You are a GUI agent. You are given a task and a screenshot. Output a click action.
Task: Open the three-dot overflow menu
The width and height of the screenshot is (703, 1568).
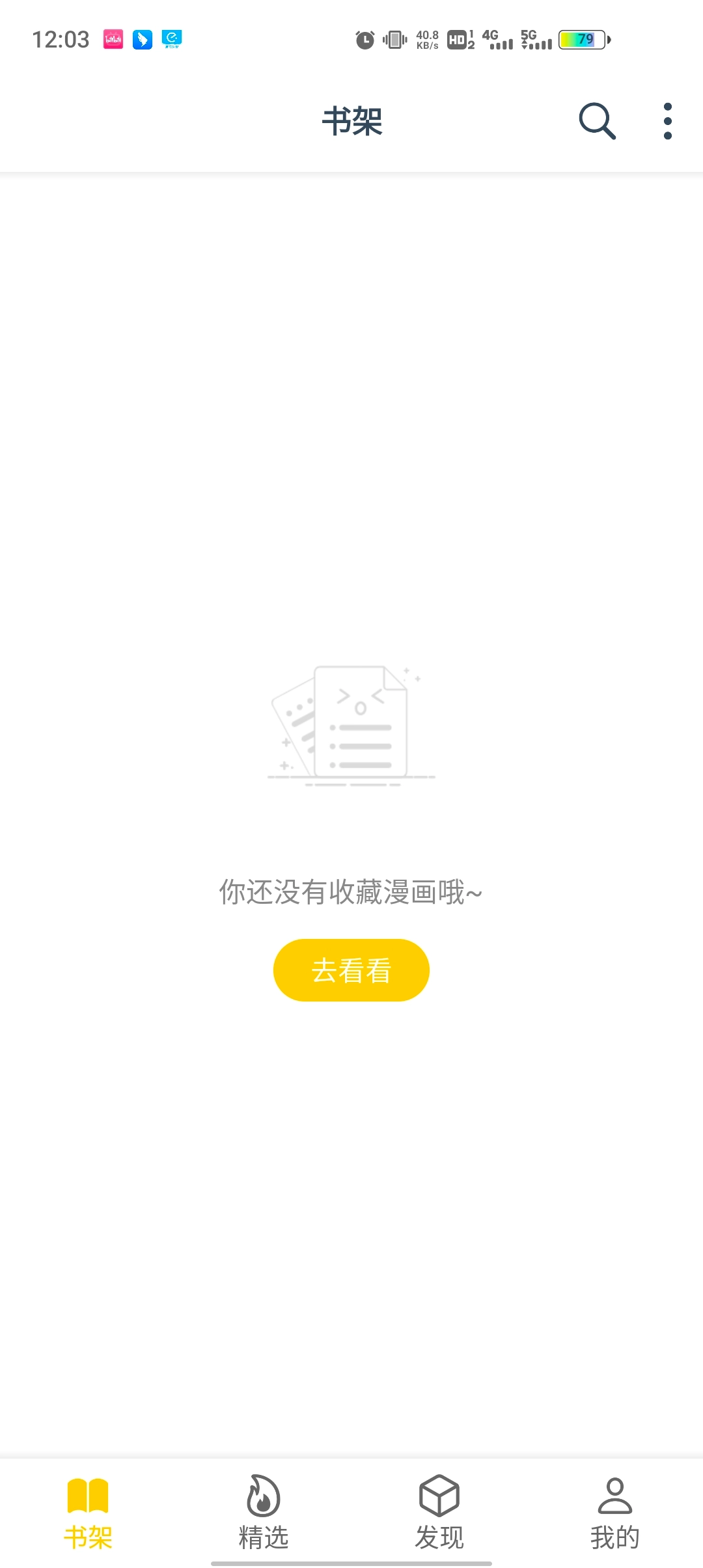click(667, 121)
